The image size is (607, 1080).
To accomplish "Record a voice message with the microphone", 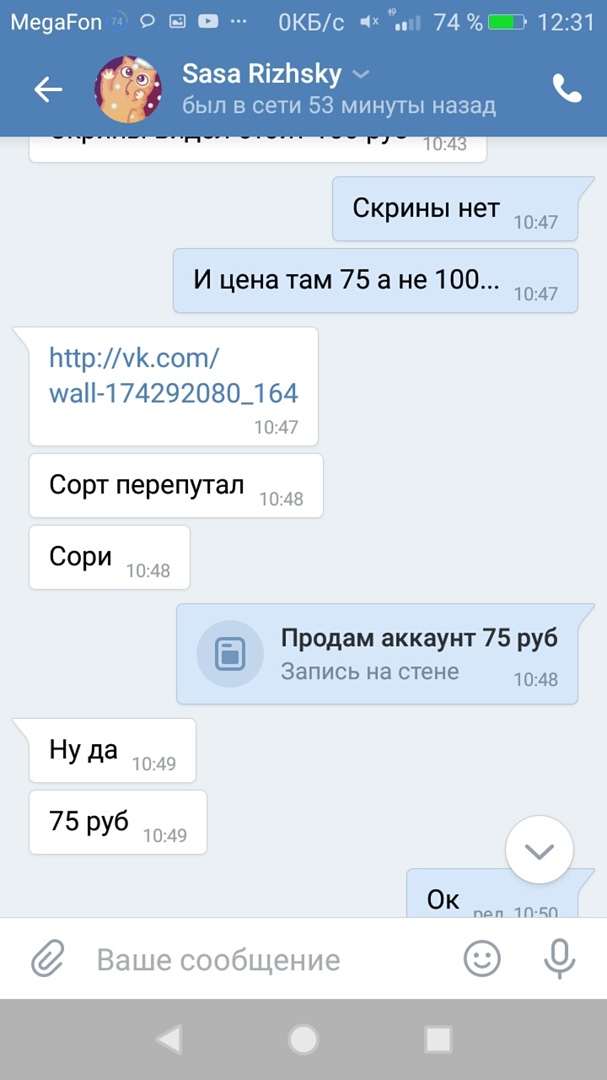I will point(559,960).
